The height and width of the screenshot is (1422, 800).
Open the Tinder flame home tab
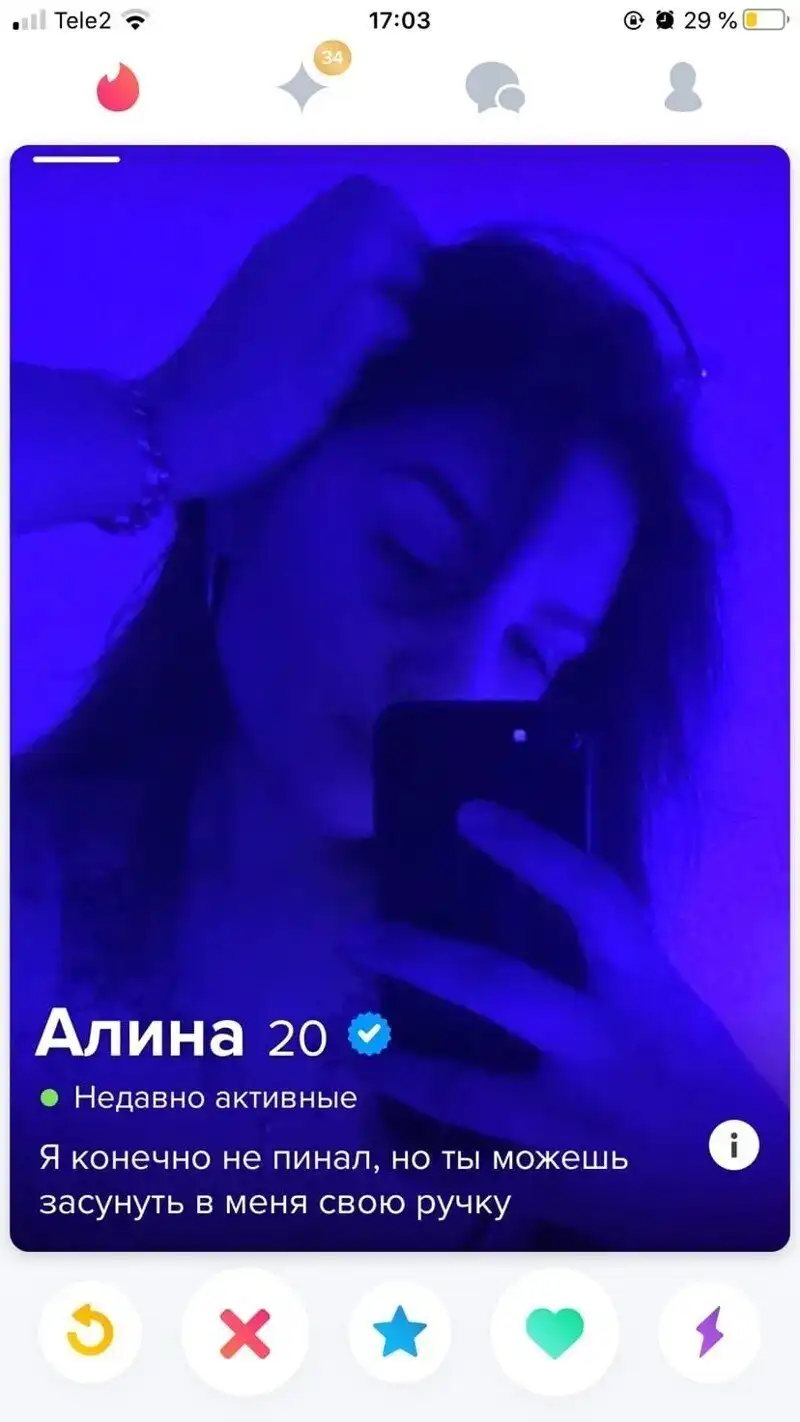pyautogui.click(x=118, y=88)
